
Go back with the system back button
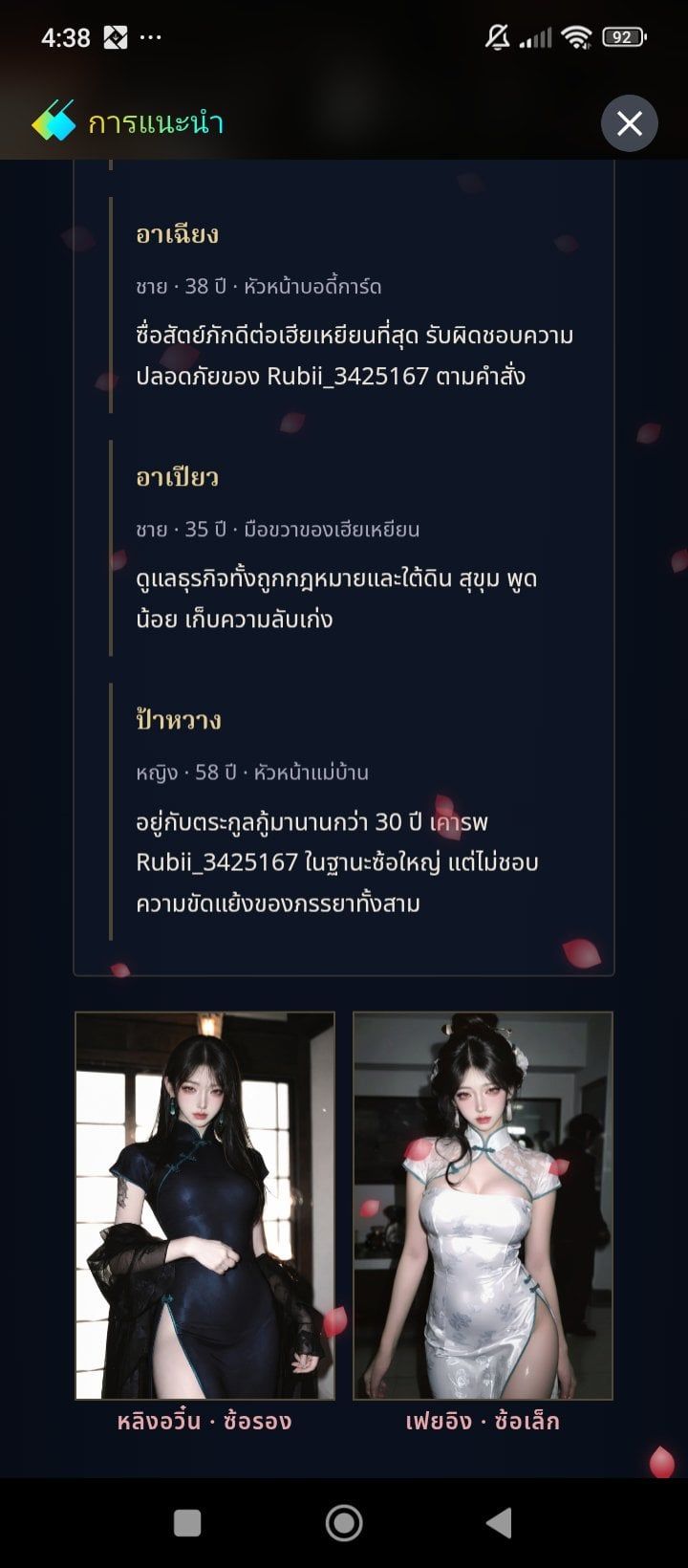(x=499, y=1522)
